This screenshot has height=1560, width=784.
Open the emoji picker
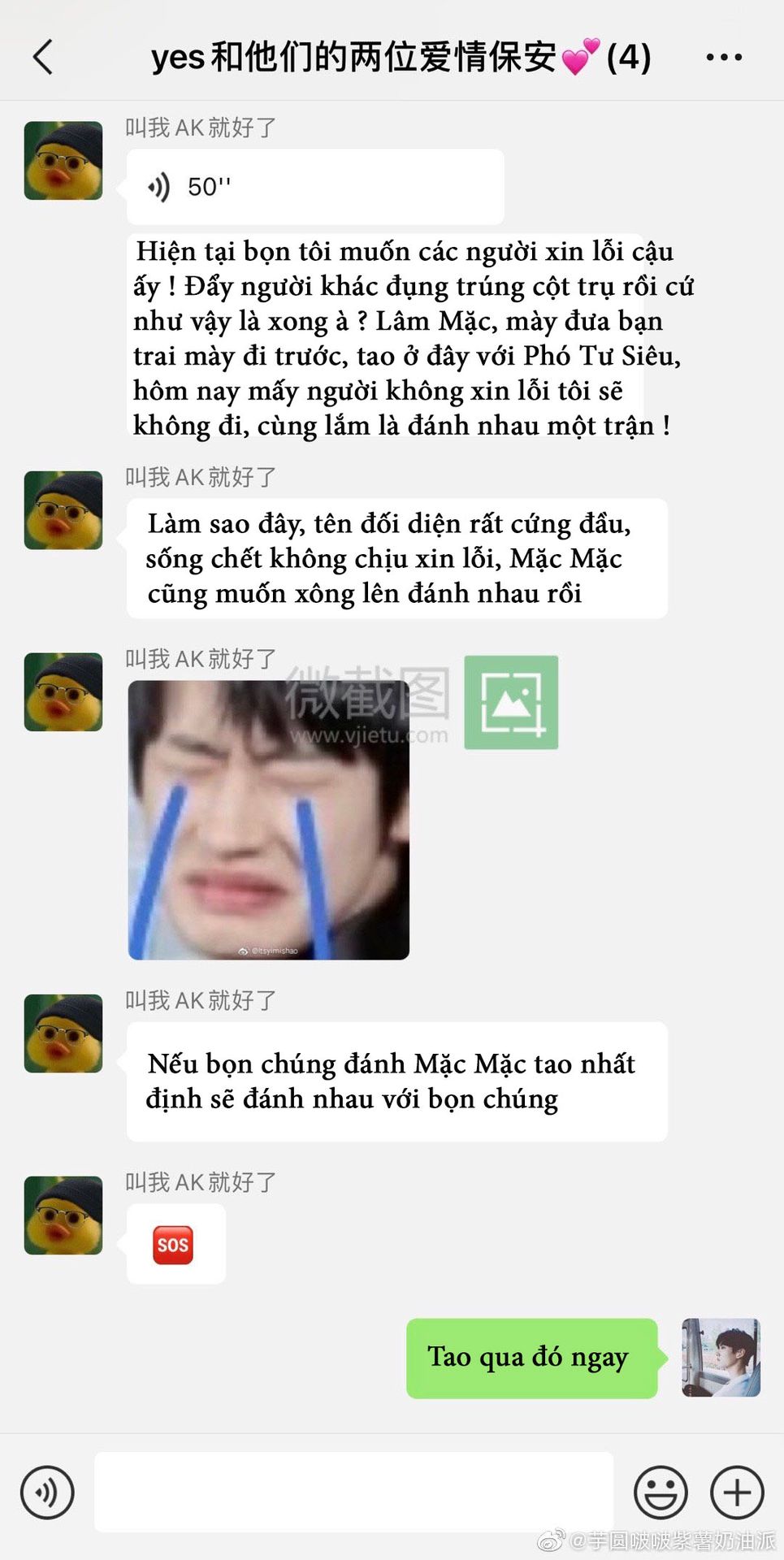661,1493
